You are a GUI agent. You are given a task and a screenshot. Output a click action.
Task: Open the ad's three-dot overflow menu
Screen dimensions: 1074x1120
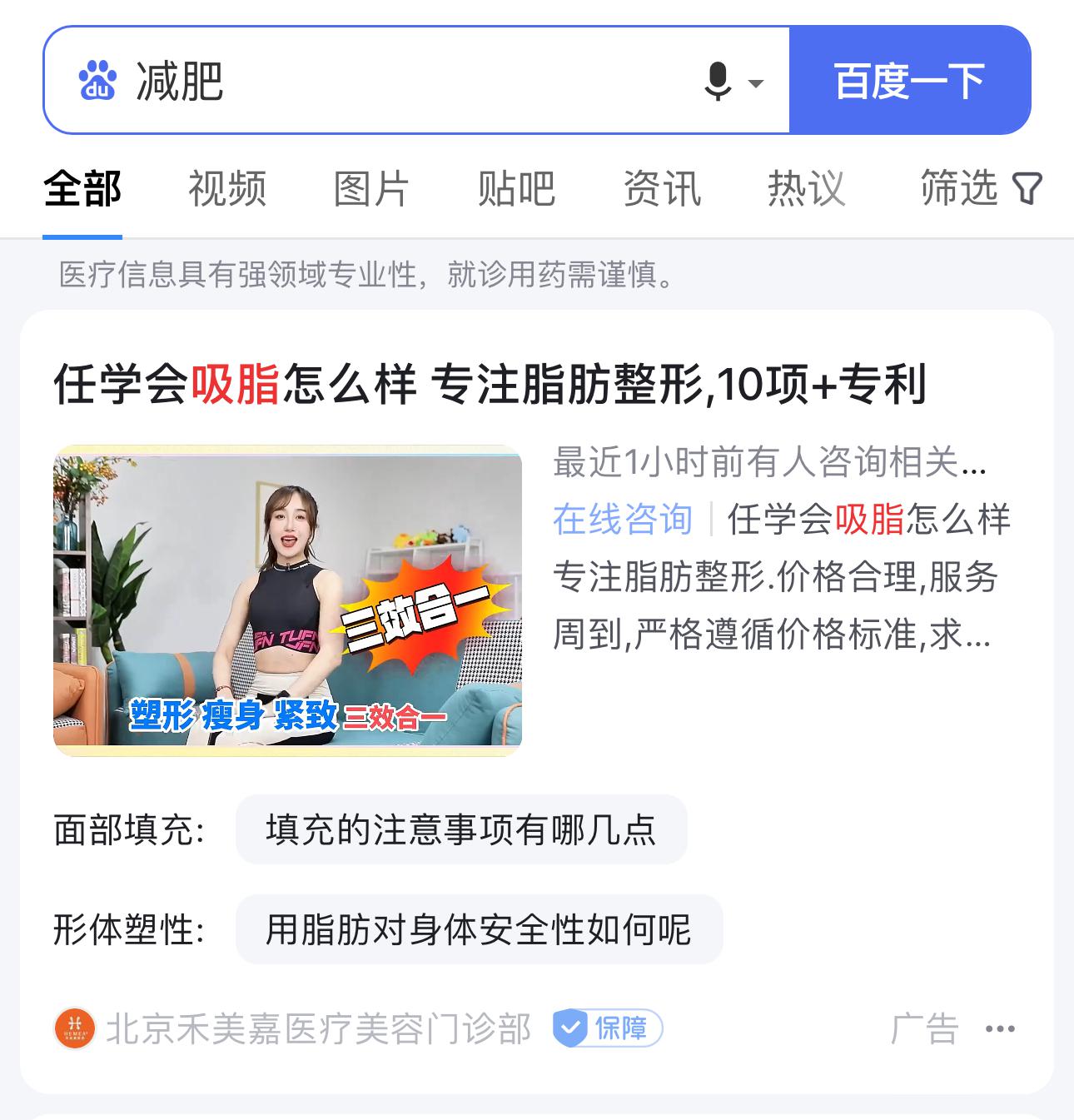(x=1000, y=1028)
